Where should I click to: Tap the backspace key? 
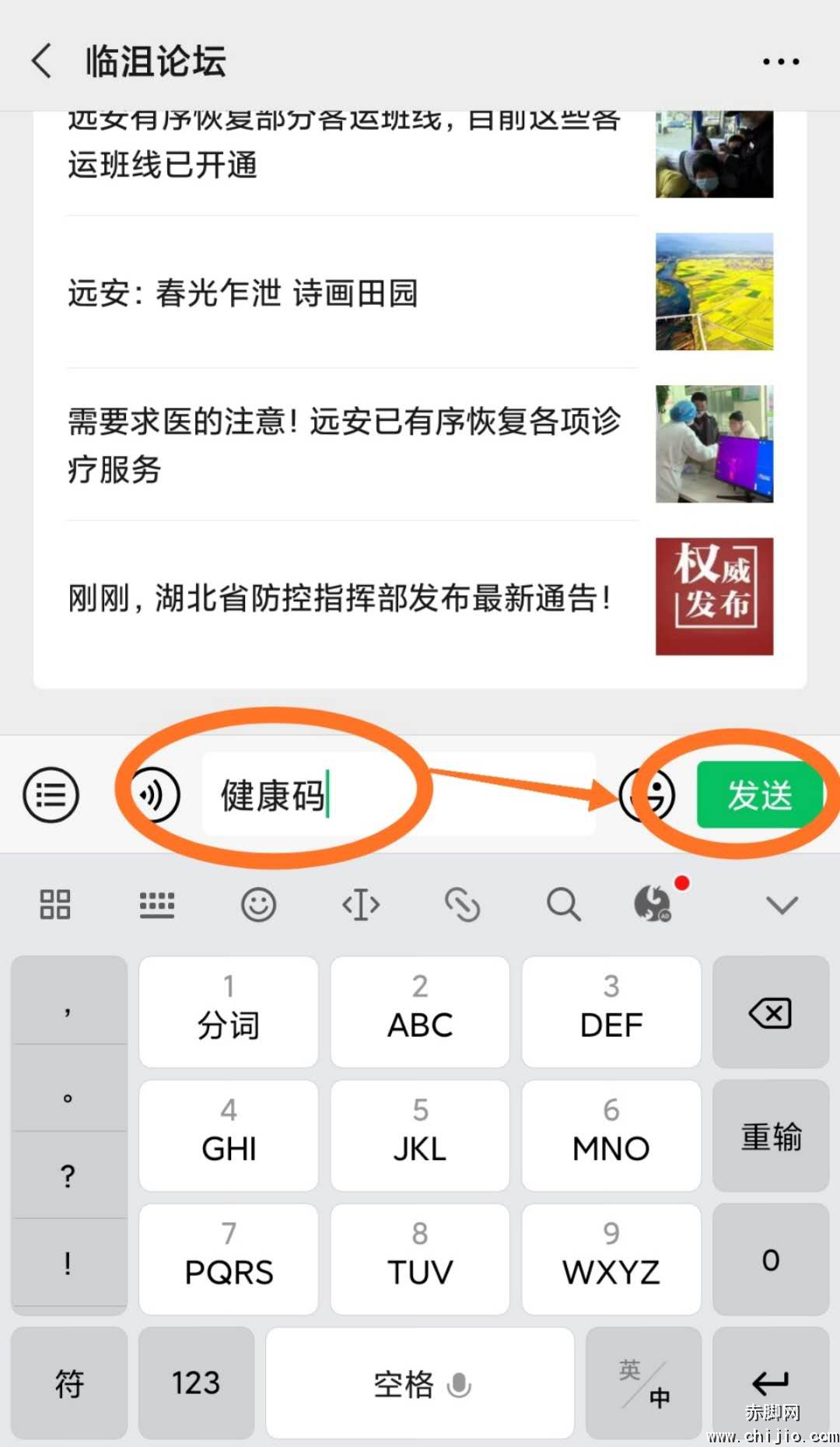(x=770, y=1012)
